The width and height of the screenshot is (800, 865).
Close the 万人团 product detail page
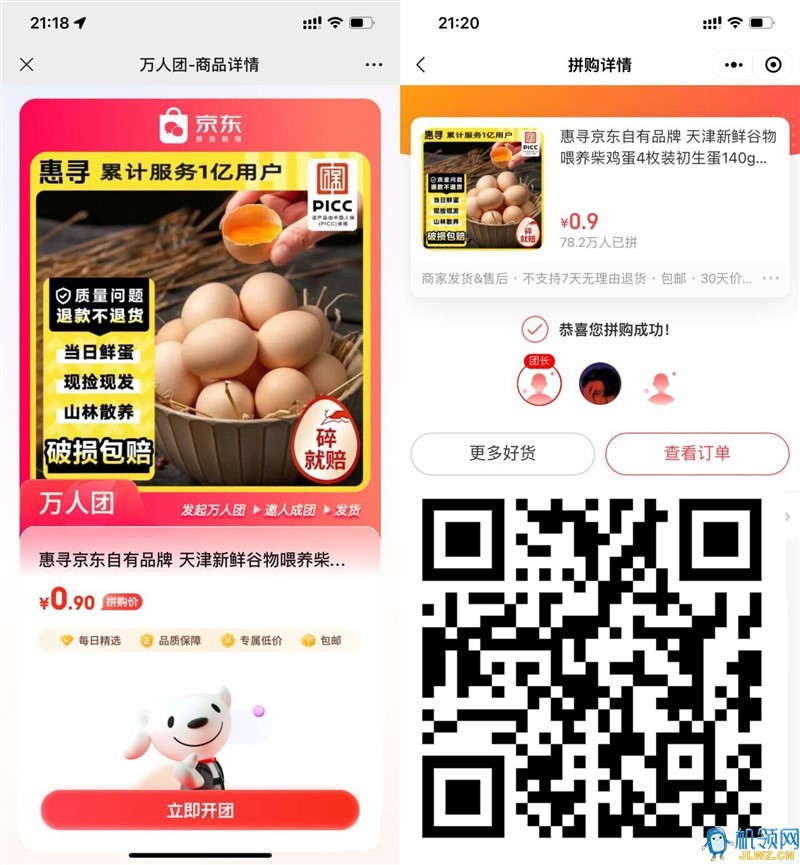pyautogui.click(x=27, y=65)
